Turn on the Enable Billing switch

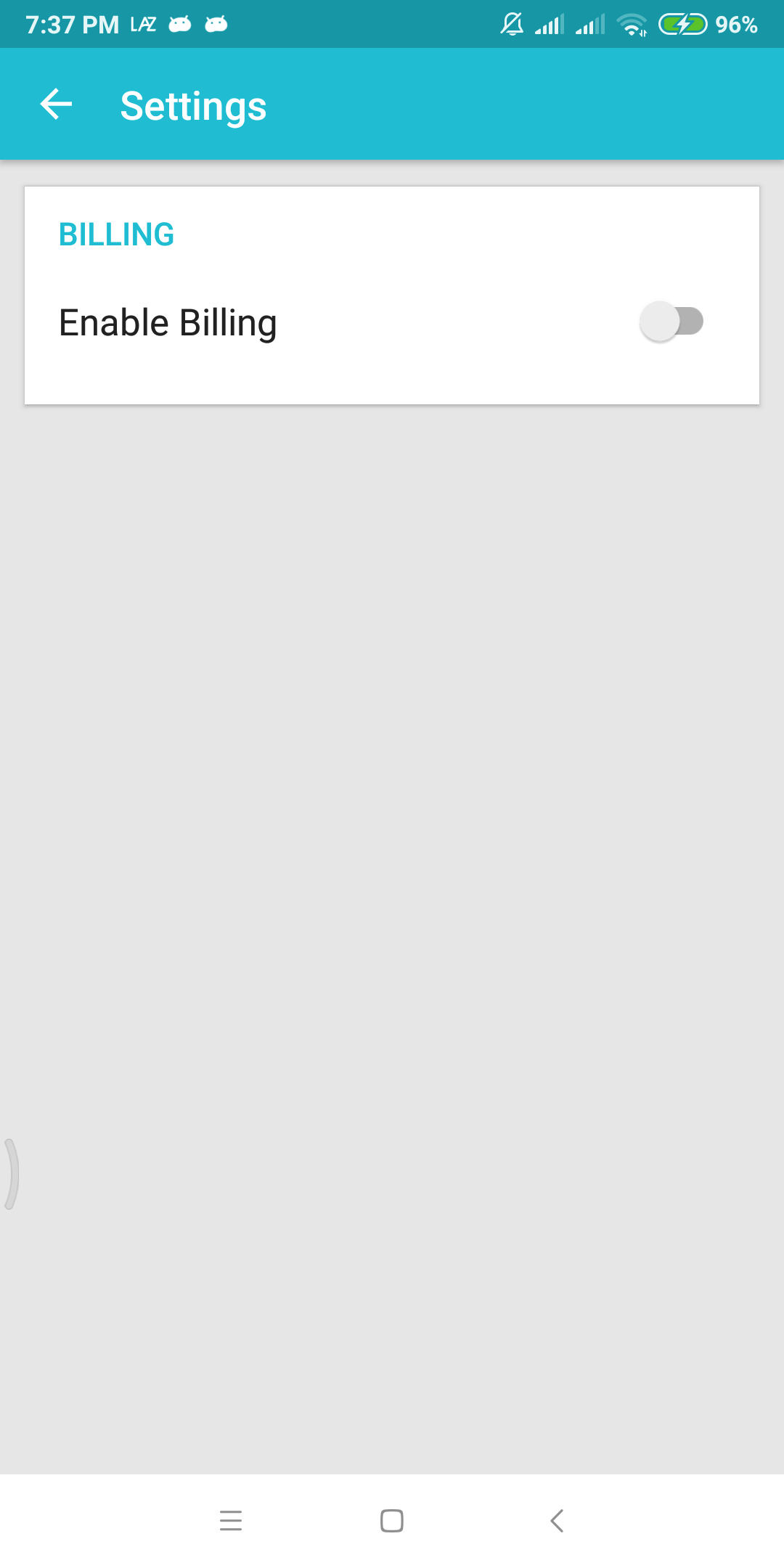click(x=671, y=322)
